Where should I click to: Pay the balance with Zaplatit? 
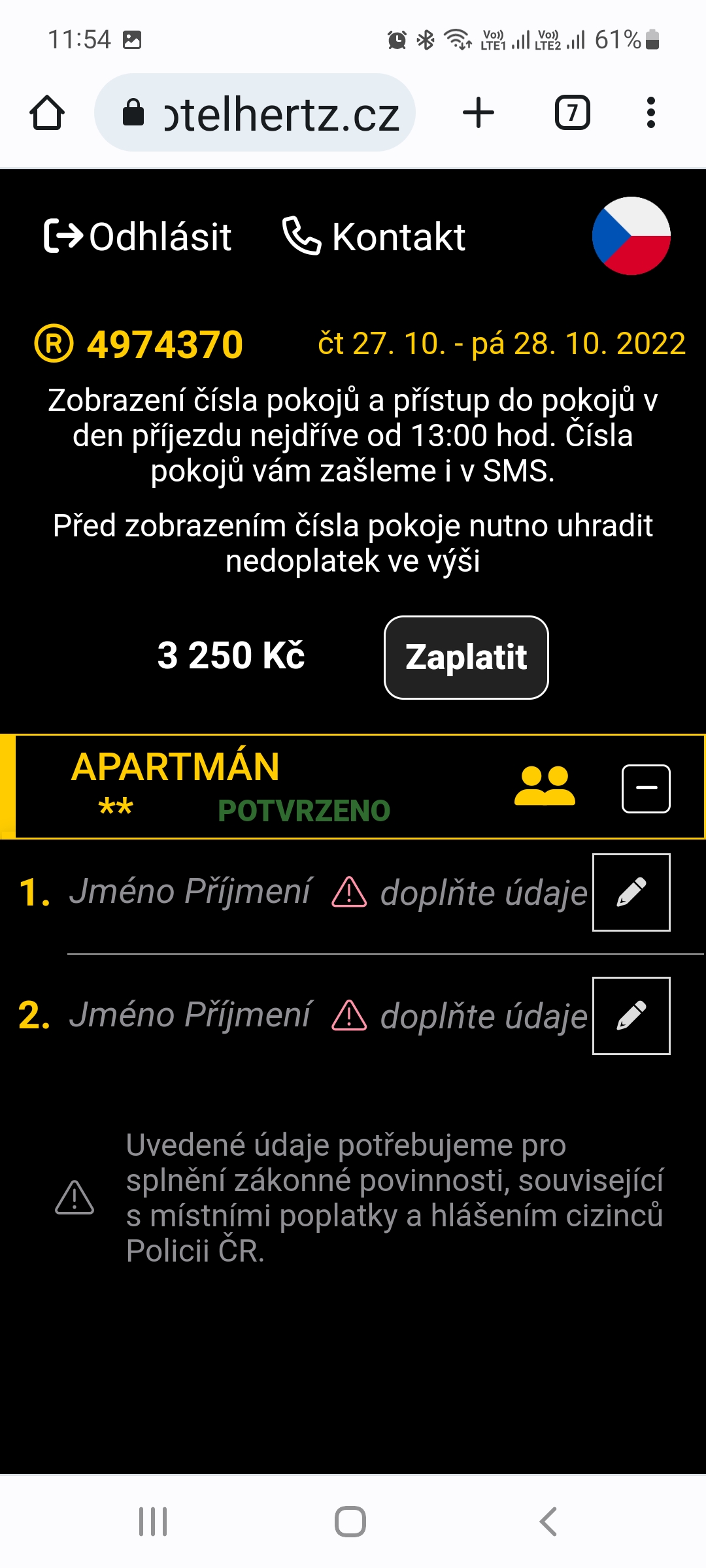[466, 657]
